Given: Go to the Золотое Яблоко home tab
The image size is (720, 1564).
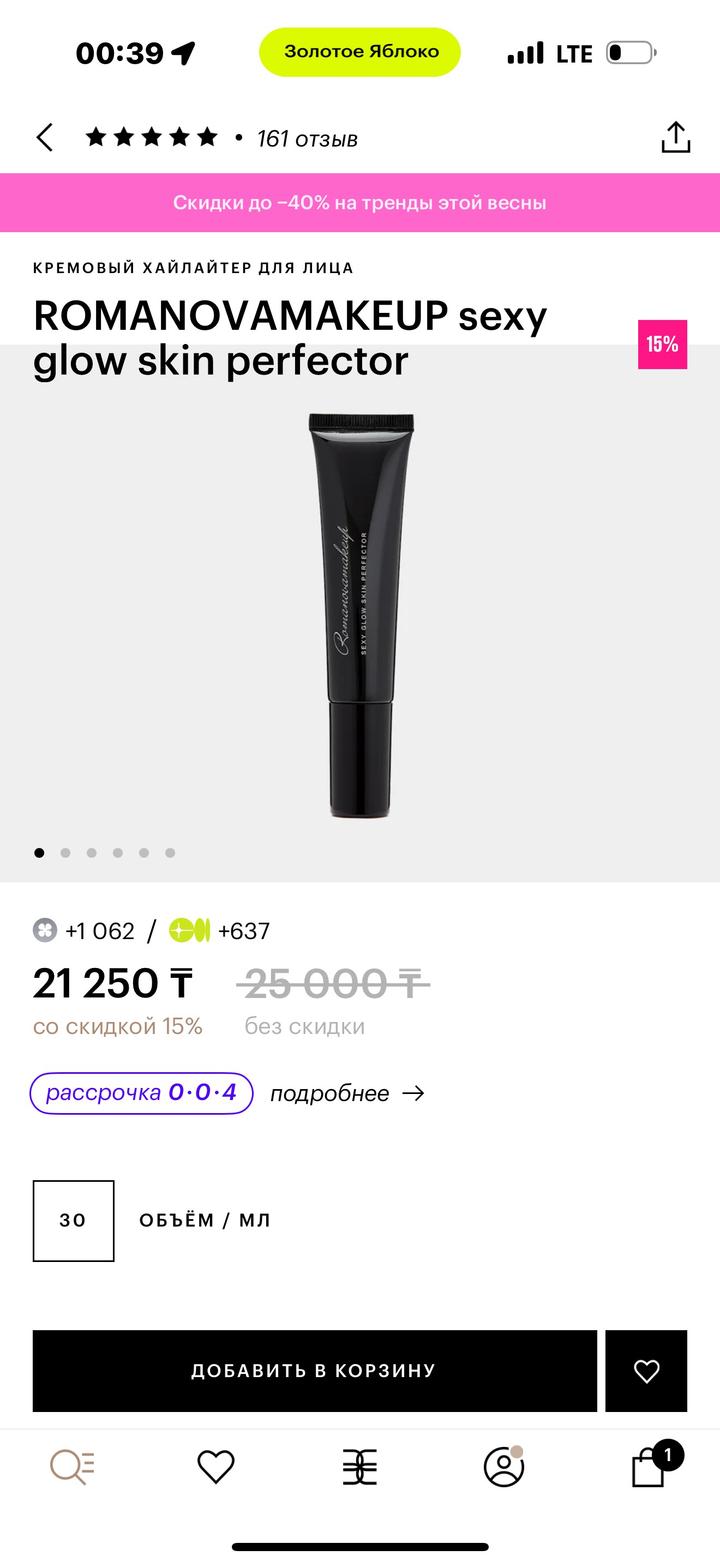Looking at the screenshot, I should (x=360, y=1467).
